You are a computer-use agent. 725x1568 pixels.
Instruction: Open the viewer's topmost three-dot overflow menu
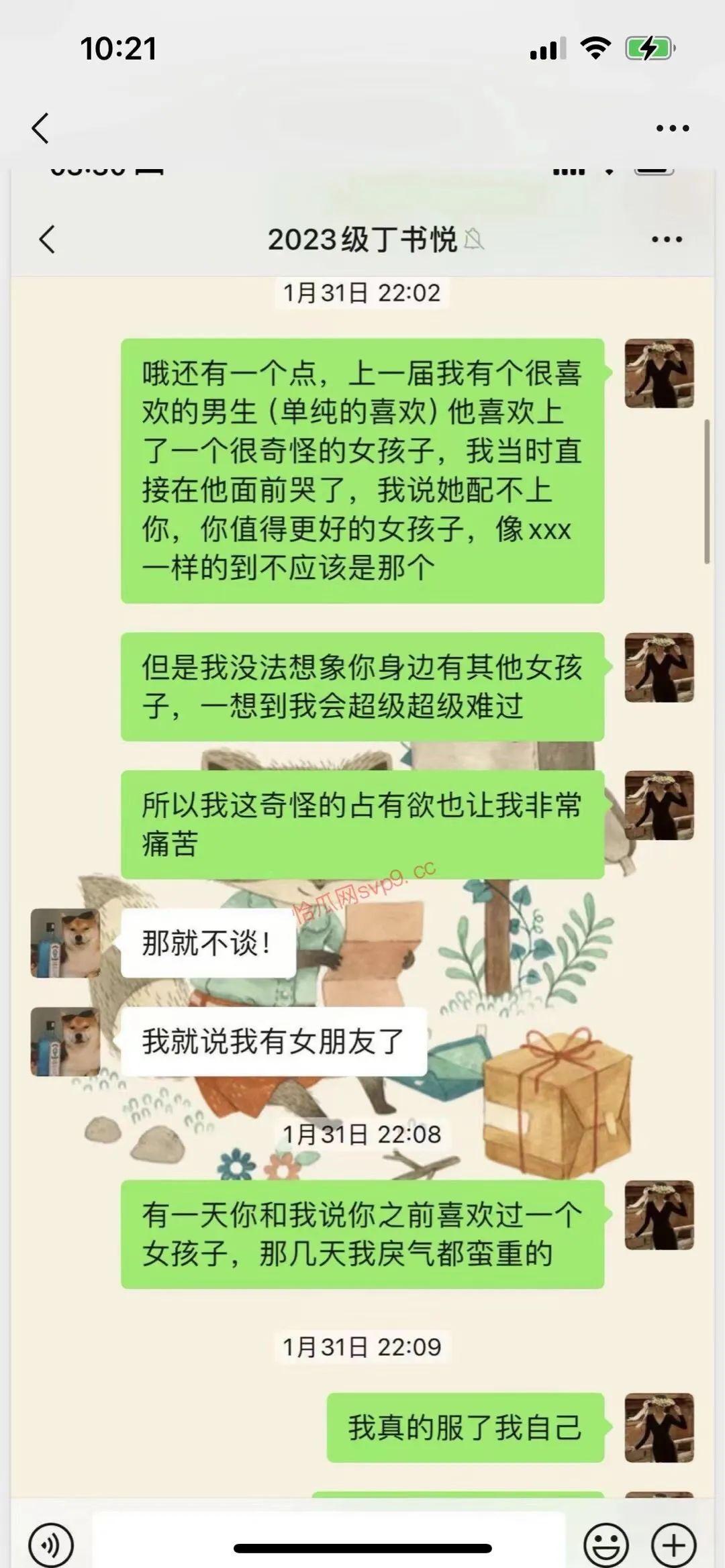672,128
